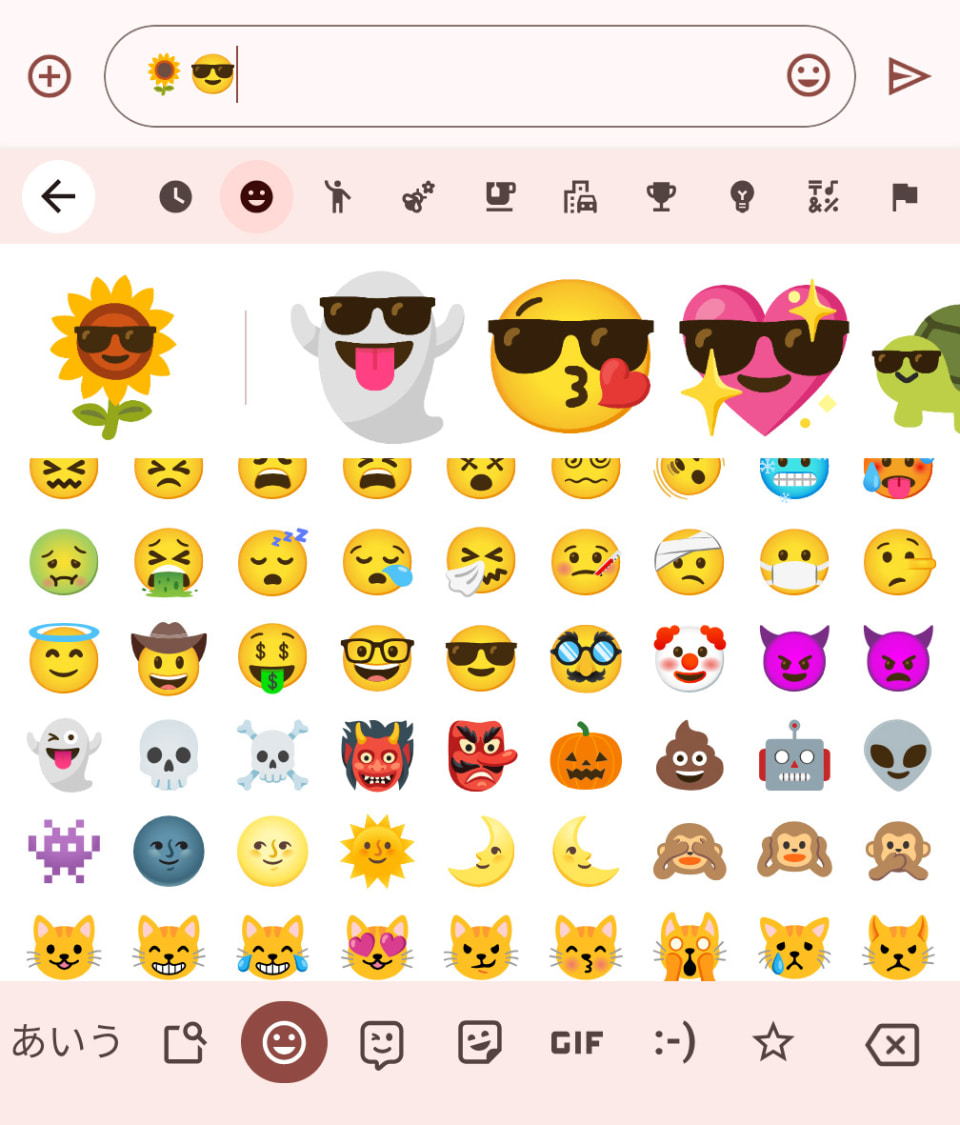
Task: Insert the pile of poo emoji
Action: (x=690, y=756)
